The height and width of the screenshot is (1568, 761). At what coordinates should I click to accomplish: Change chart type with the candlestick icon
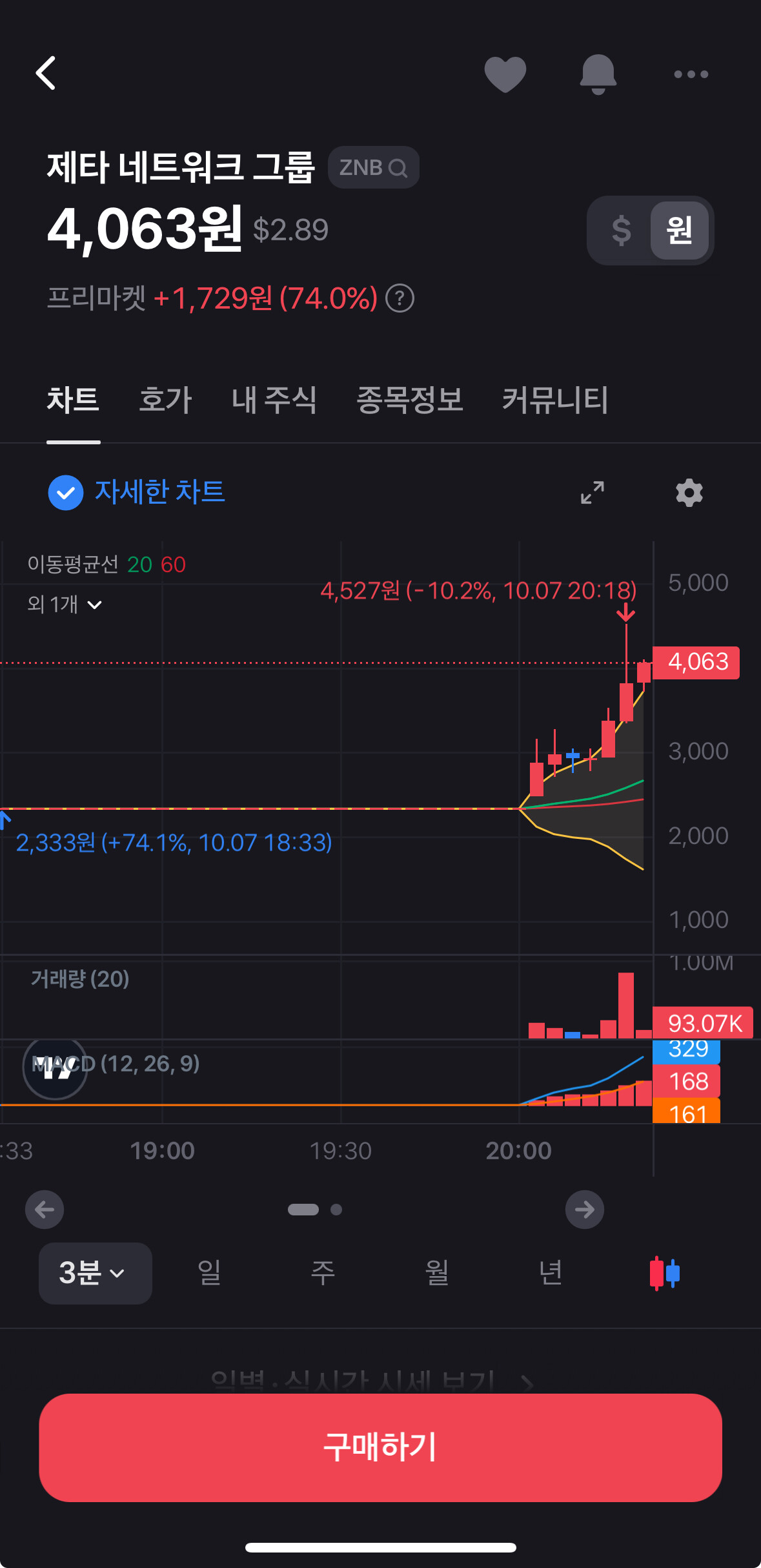click(664, 1273)
